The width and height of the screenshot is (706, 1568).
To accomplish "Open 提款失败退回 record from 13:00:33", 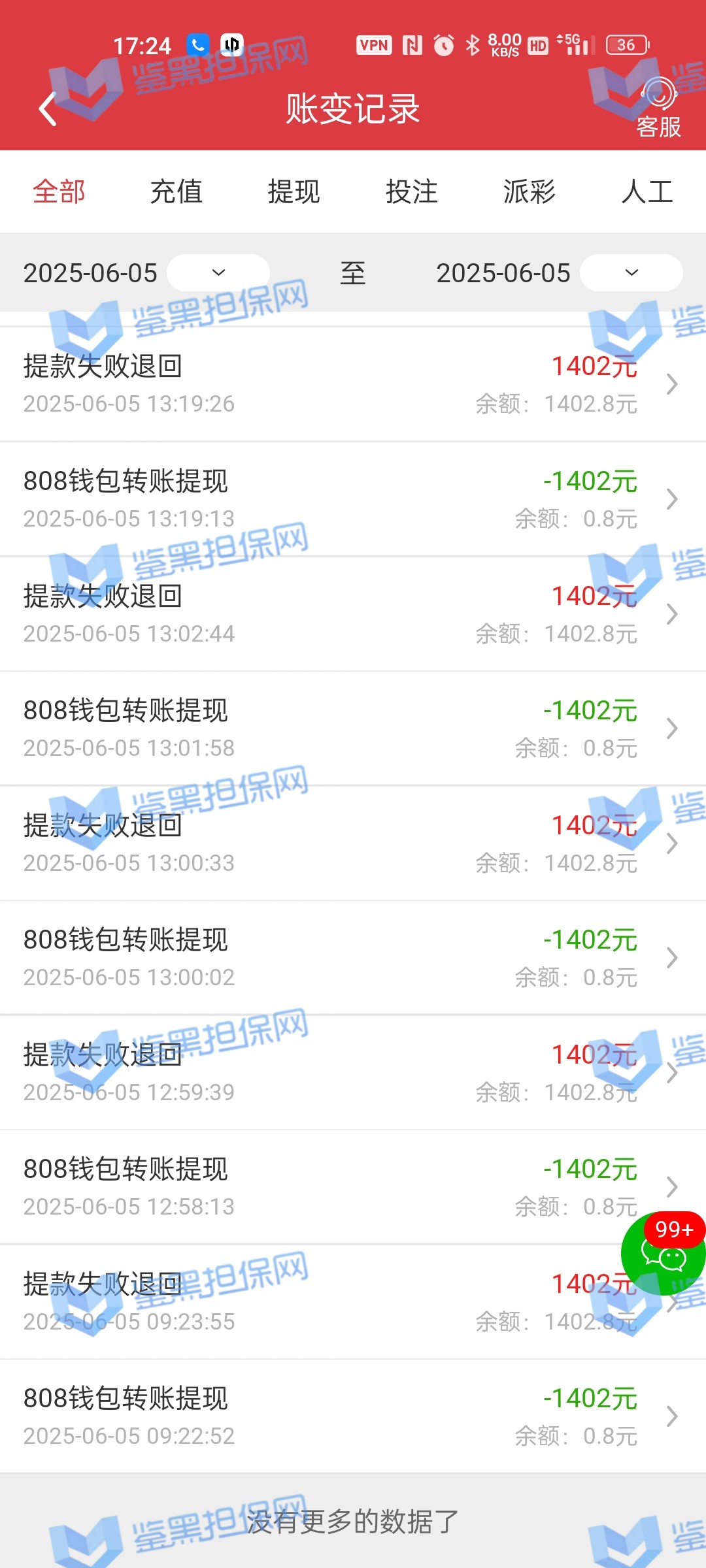I will tap(353, 843).
